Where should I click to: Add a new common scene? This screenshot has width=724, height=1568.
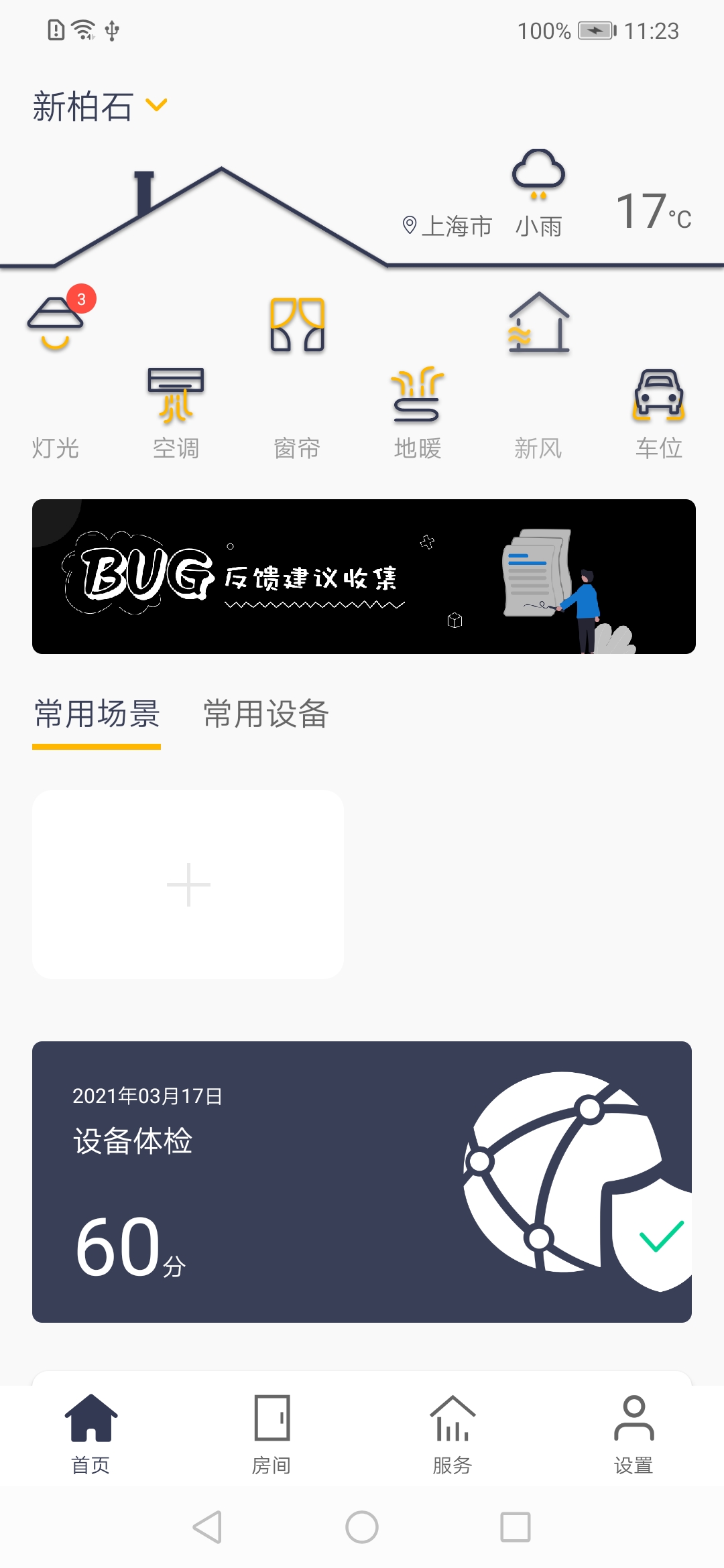point(188,885)
